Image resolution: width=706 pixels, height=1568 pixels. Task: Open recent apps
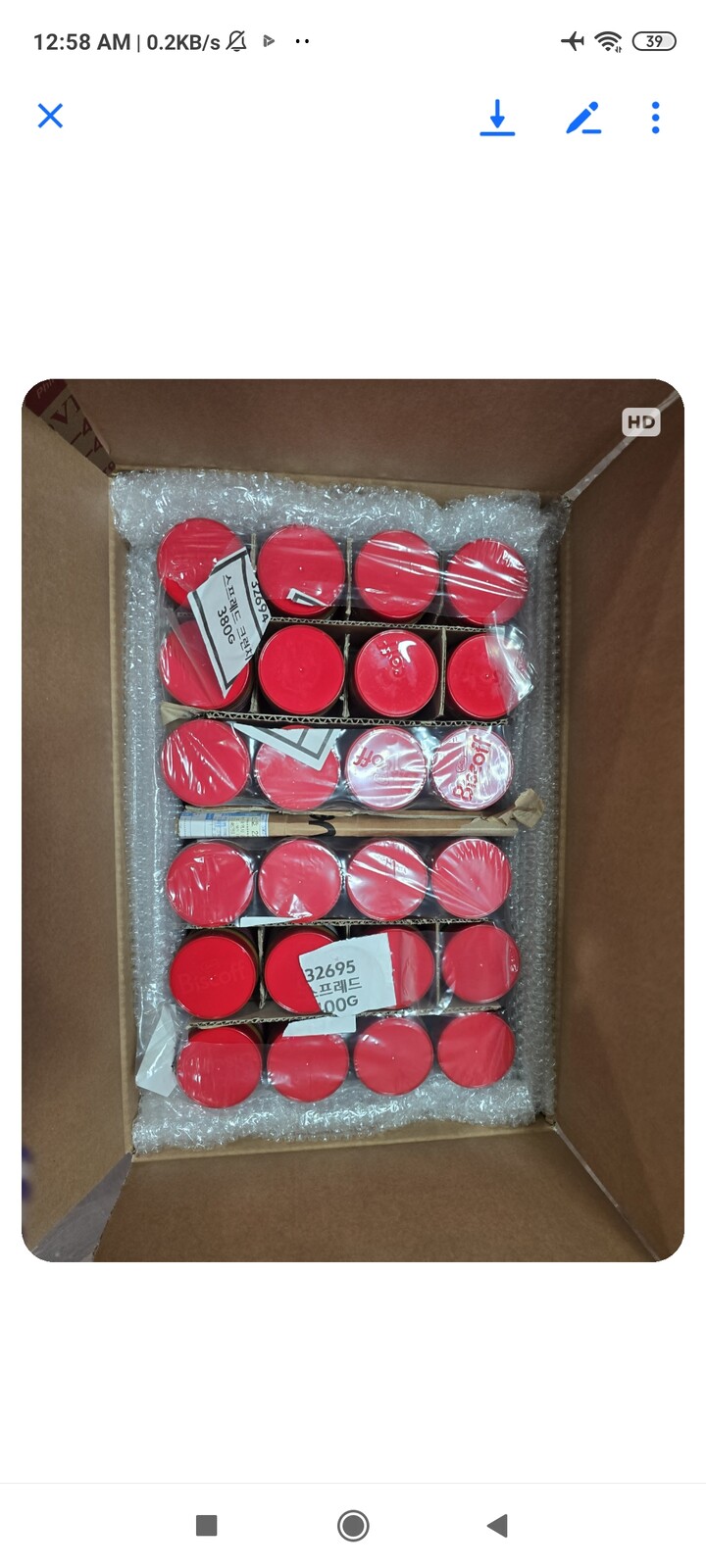pyautogui.click(x=206, y=1525)
